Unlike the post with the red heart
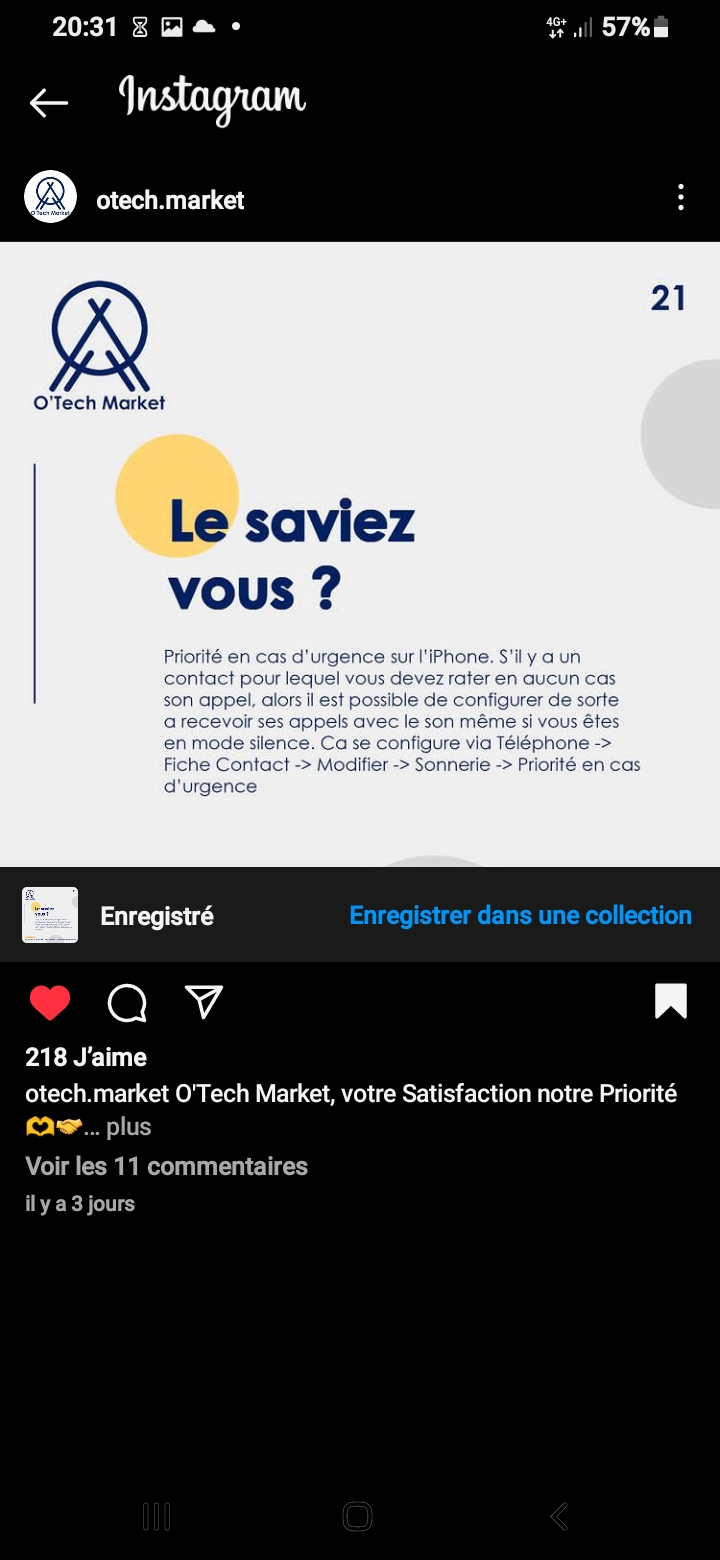Screen dimensions: 720x1560 click(x=50, y=1002)
